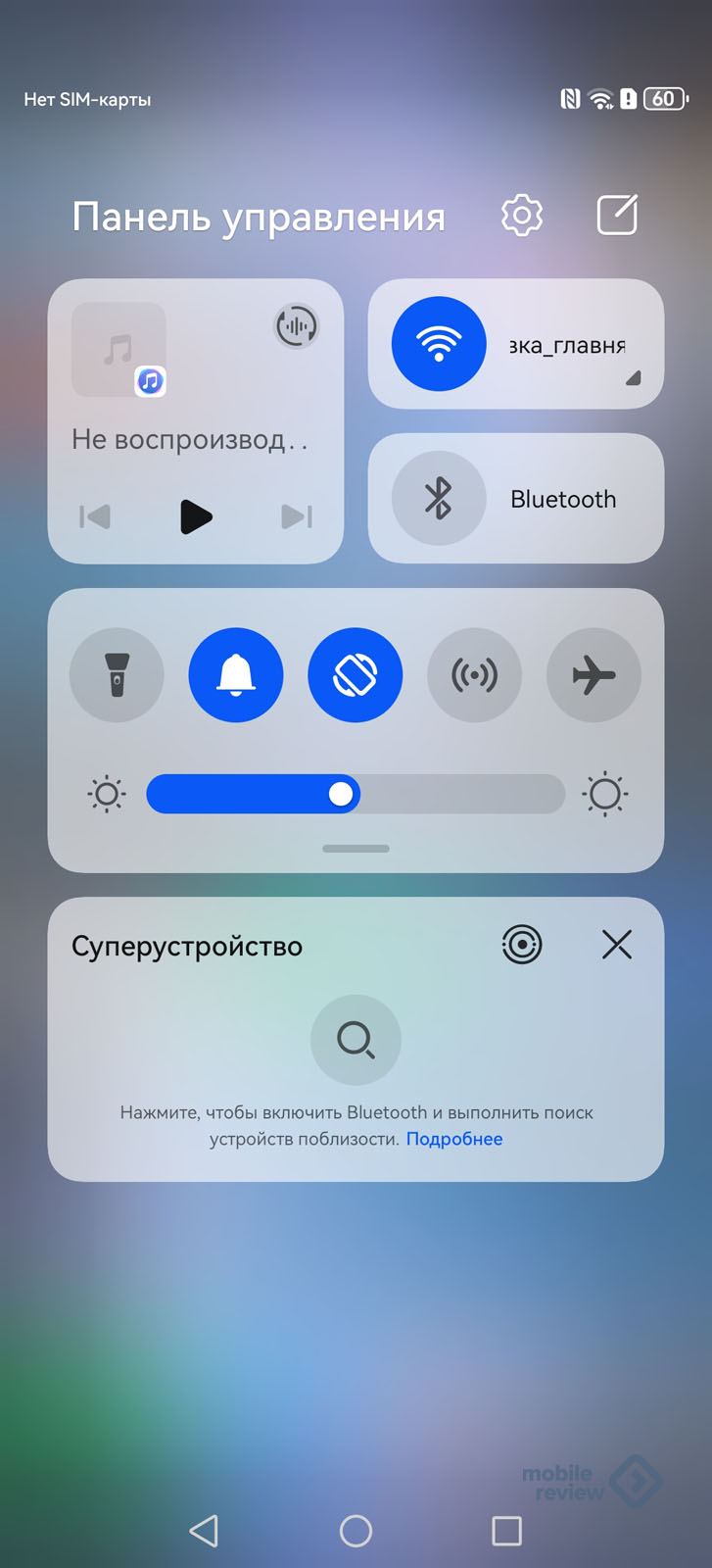
Task: Toggle the sound bell mode
Action: 236,675
